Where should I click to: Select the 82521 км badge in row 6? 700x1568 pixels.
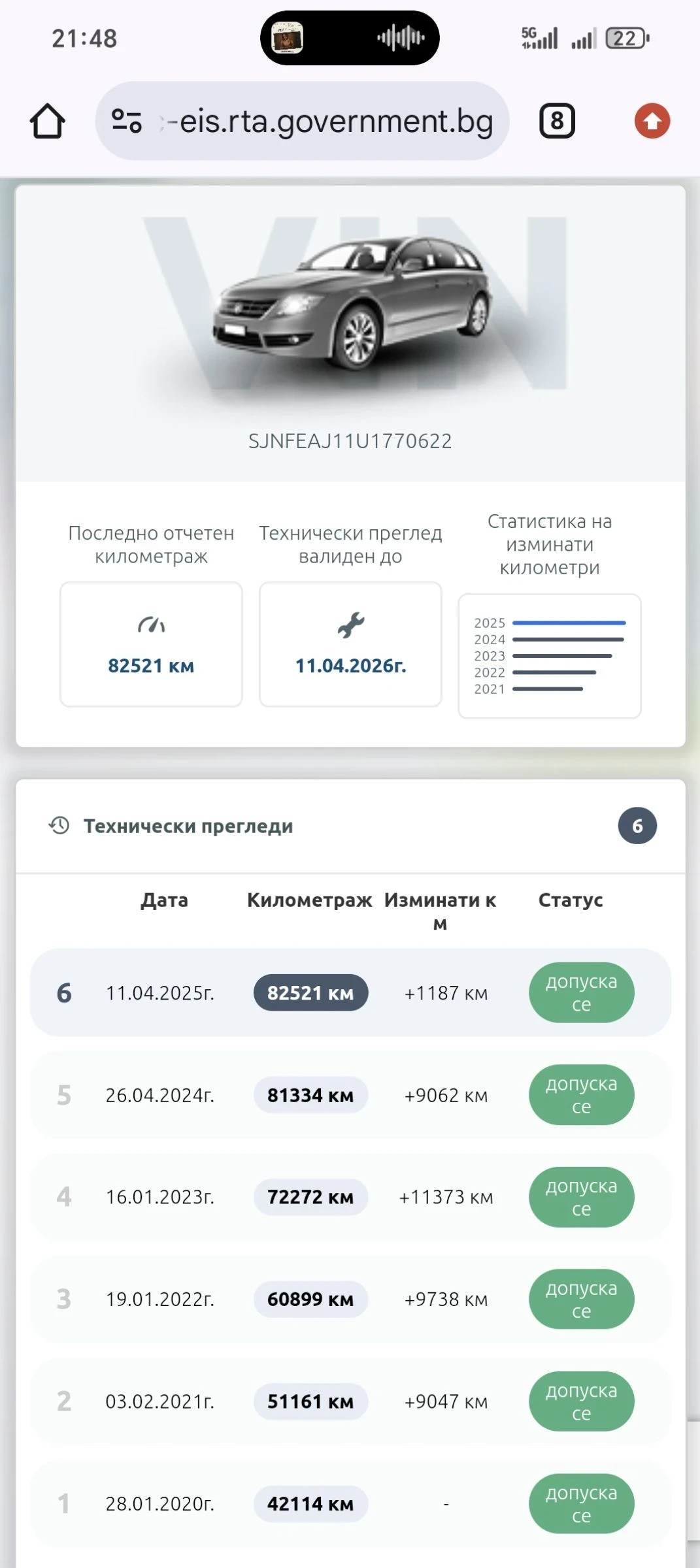pyautogui.click(x=310, y=992)
